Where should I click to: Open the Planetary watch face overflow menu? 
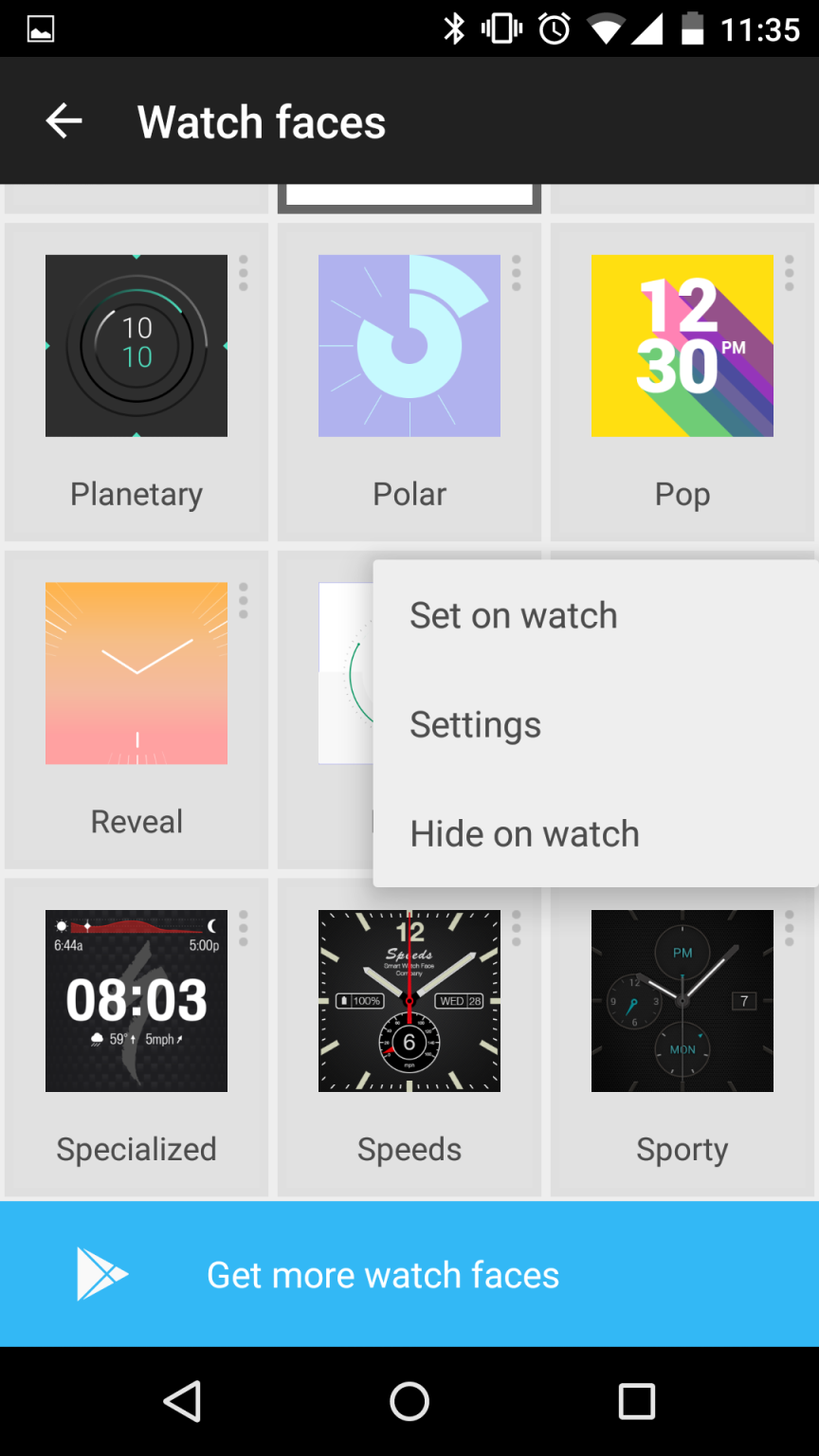[244, 273]
